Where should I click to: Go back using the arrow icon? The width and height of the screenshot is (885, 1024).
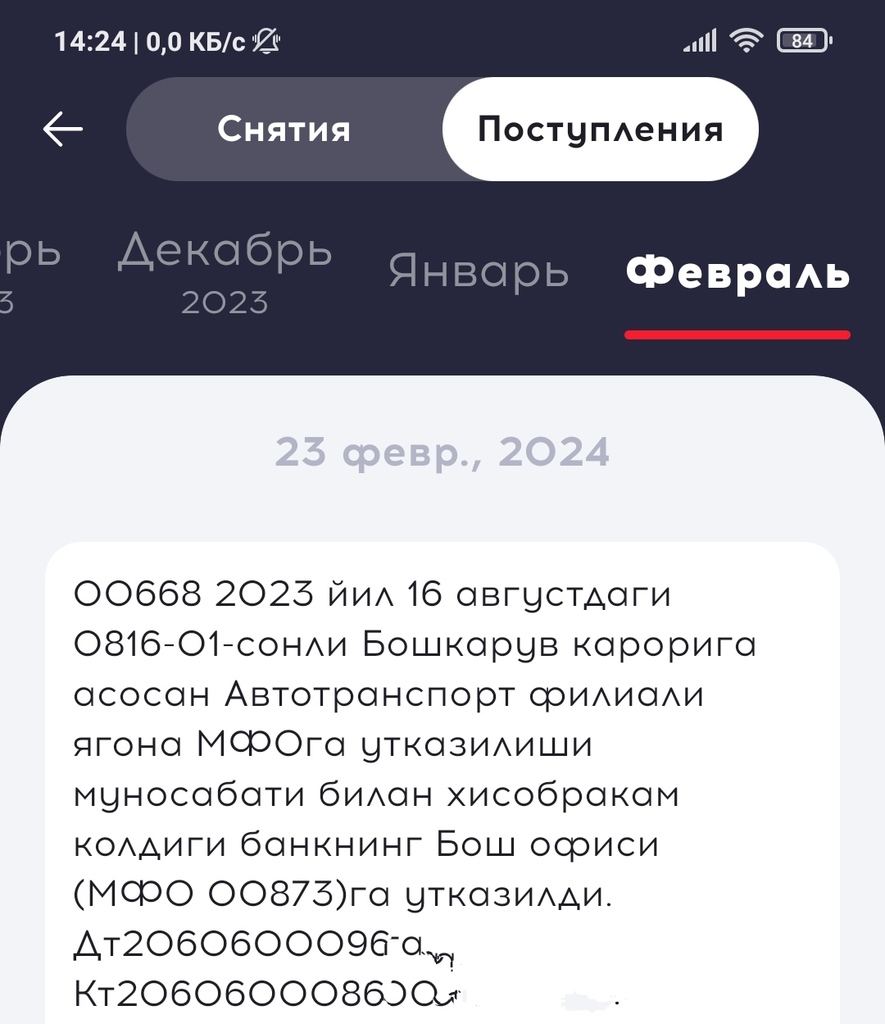63,129
